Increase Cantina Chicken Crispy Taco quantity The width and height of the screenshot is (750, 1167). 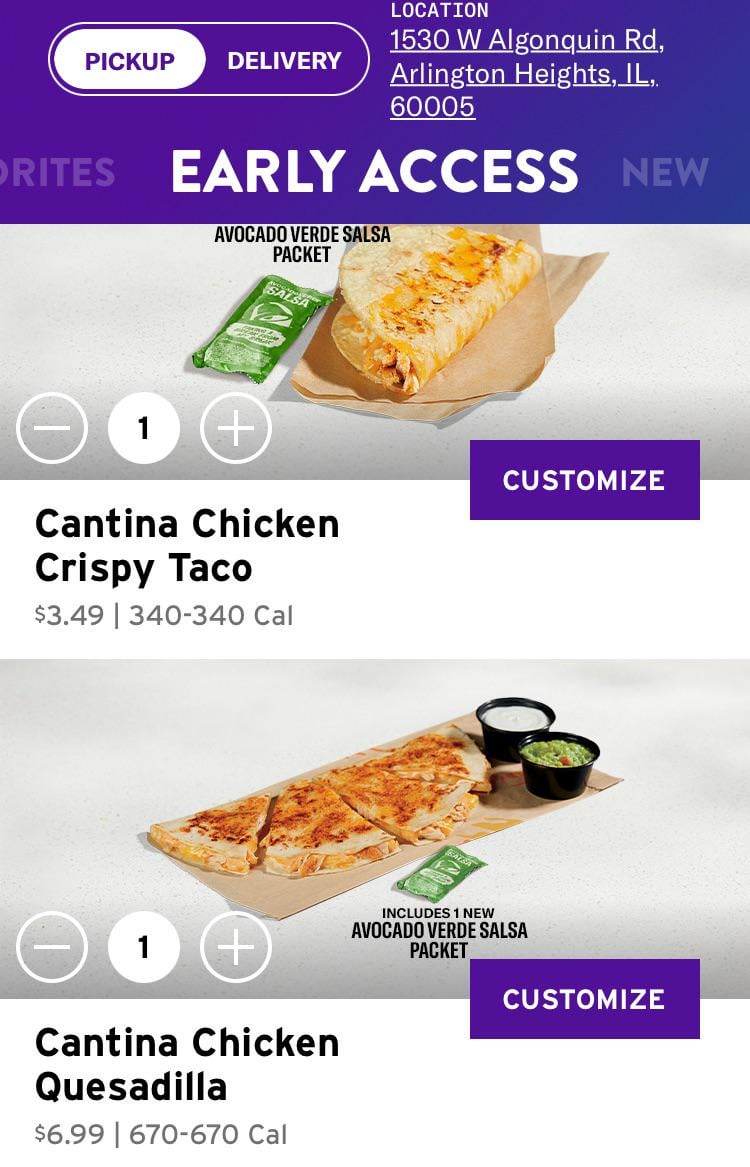[x=236, y=428]
